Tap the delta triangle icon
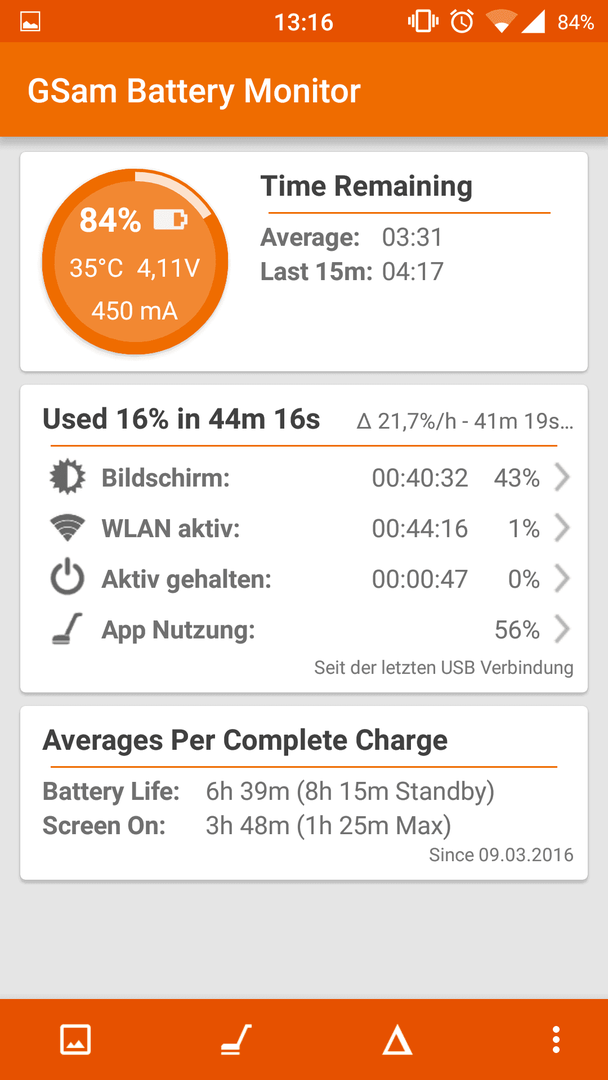 pyautogui.click(x=397, y=1039)
